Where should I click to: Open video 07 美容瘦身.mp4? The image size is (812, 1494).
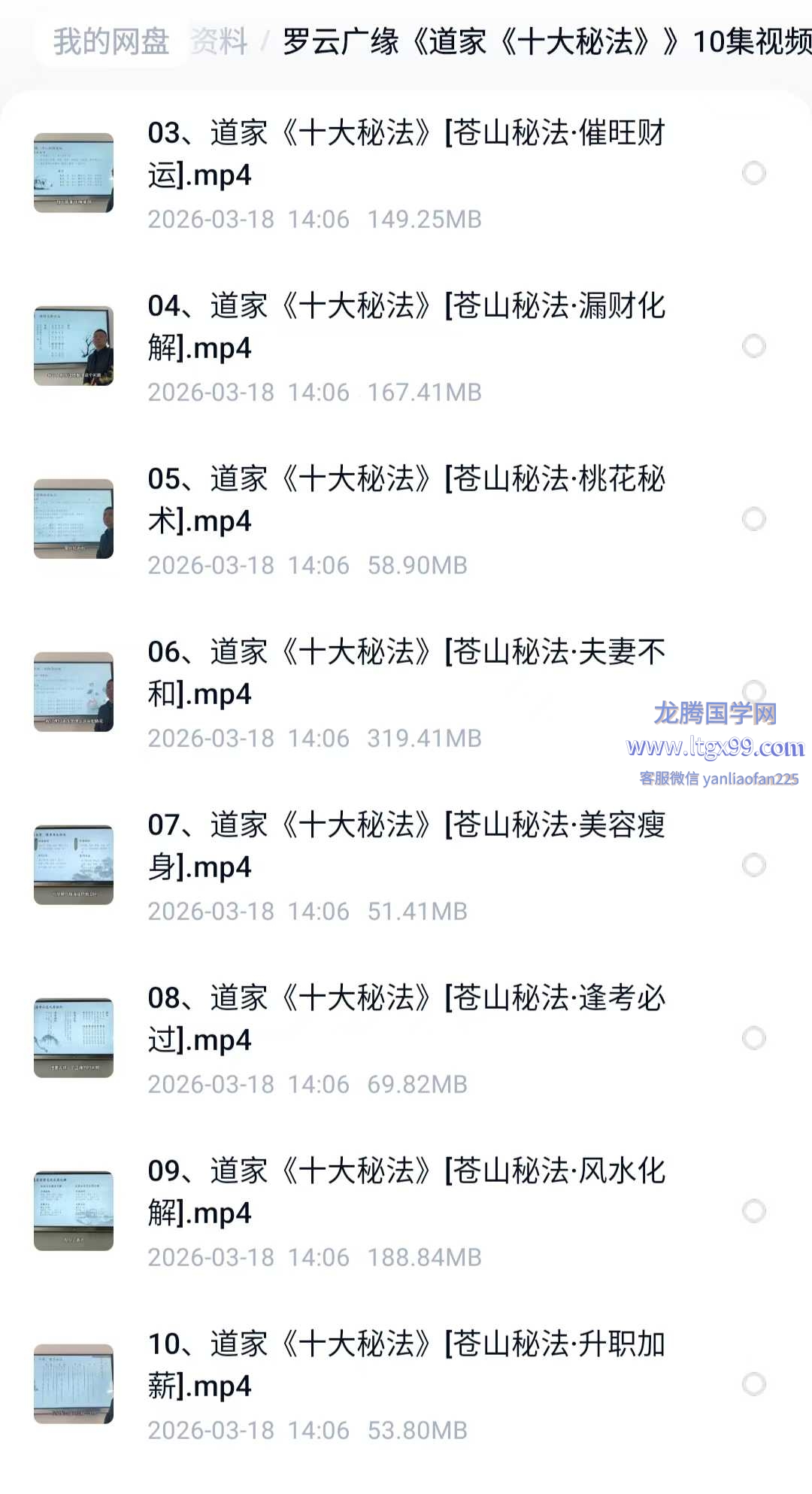point(406,846)
